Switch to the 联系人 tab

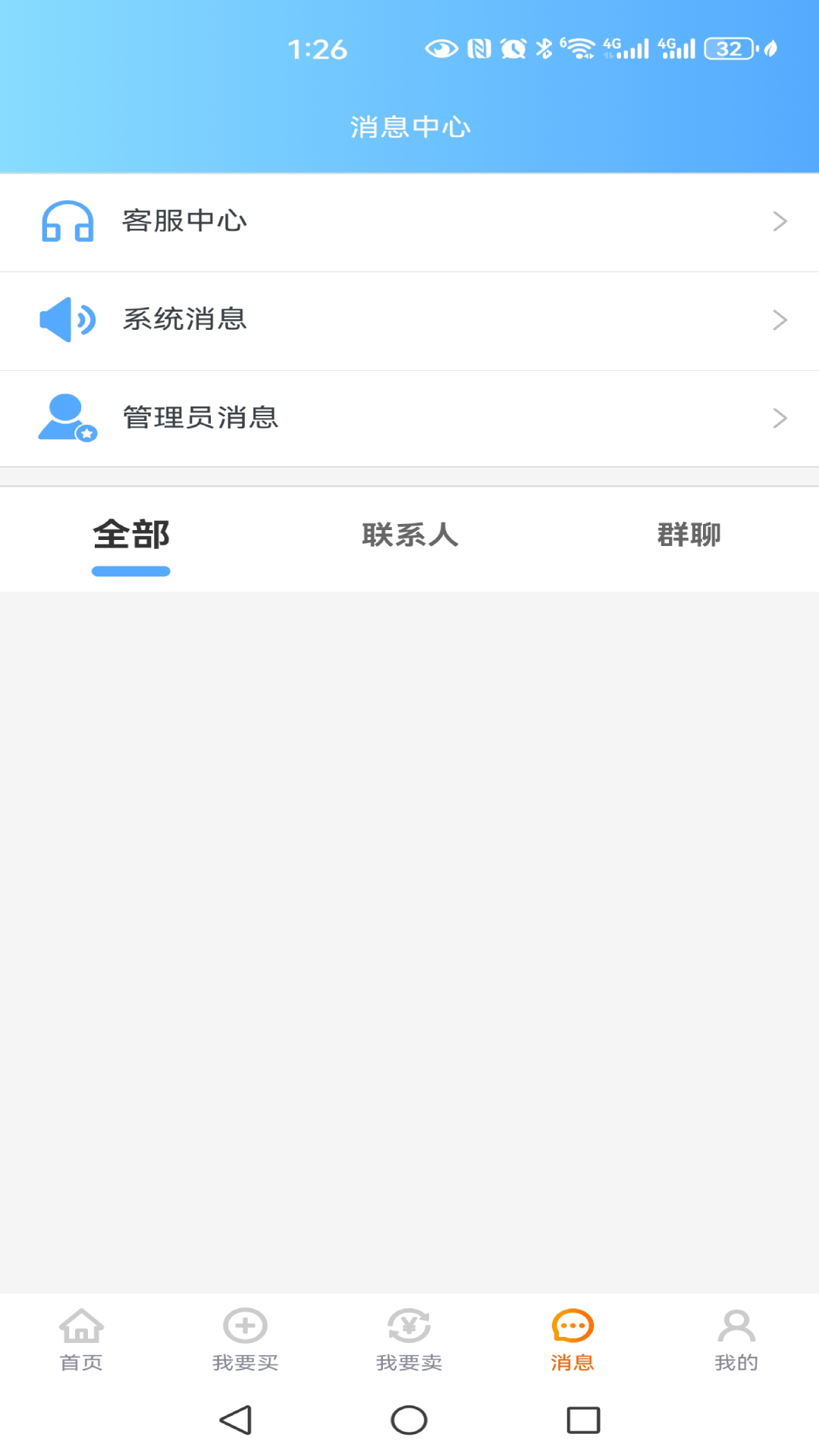409,535
